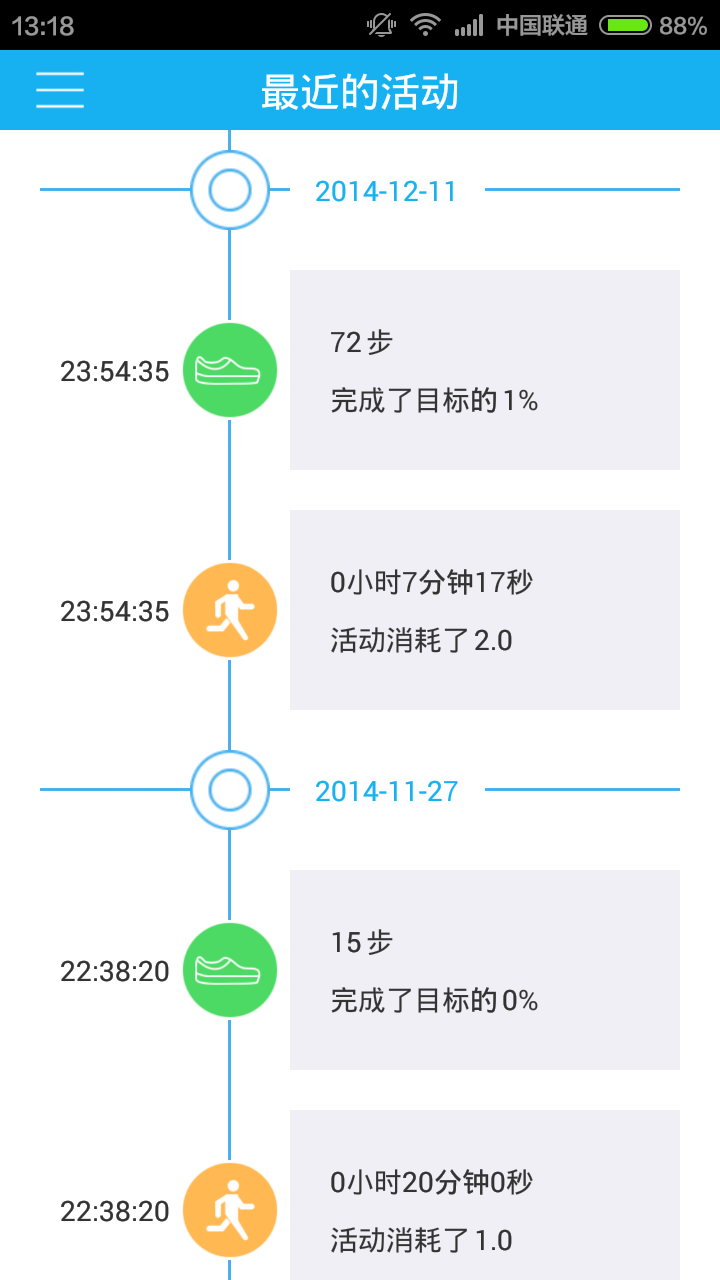Open the drawer menu button
This screenshot has width=720, height=1280.
coord(60,90)
